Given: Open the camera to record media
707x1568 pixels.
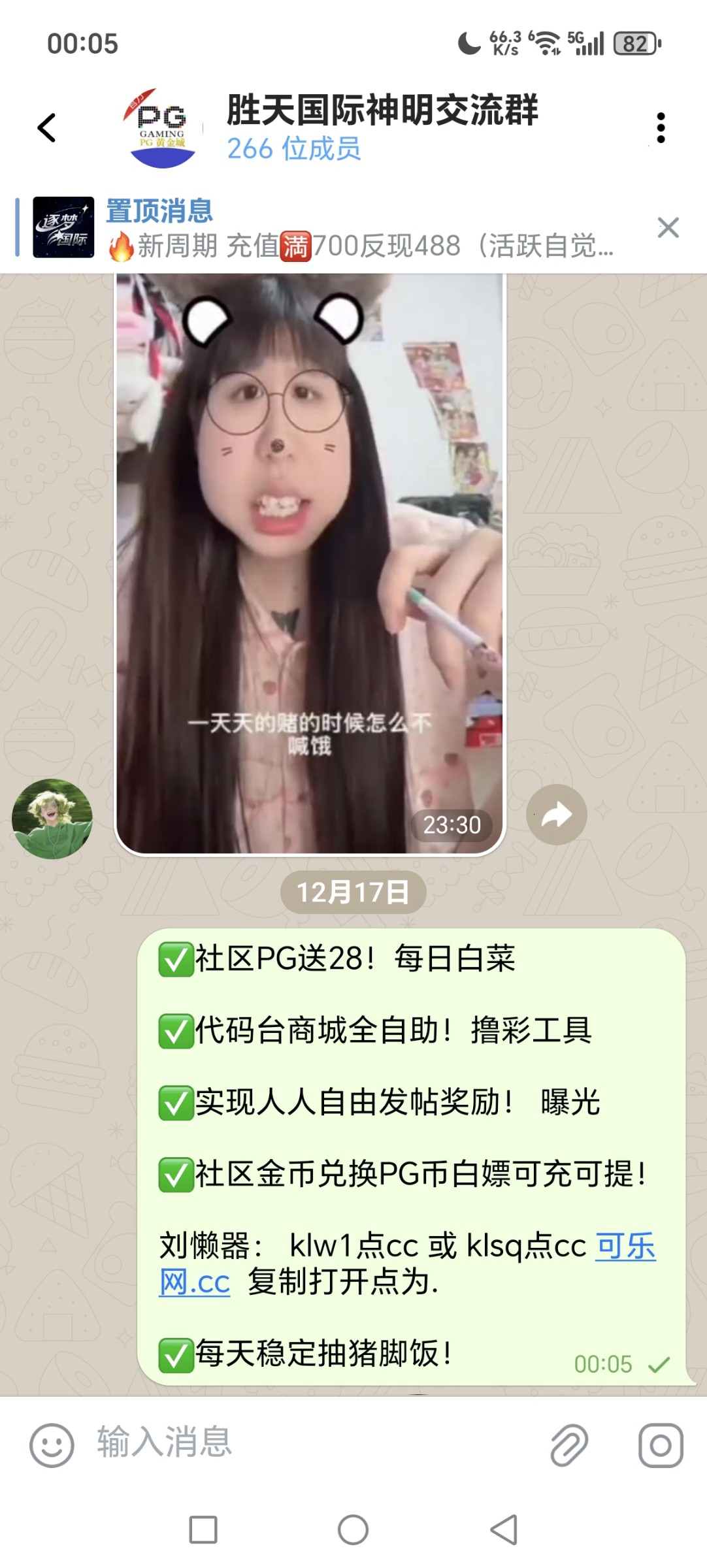Looking at the screenshot, I should pos(660,1445).
